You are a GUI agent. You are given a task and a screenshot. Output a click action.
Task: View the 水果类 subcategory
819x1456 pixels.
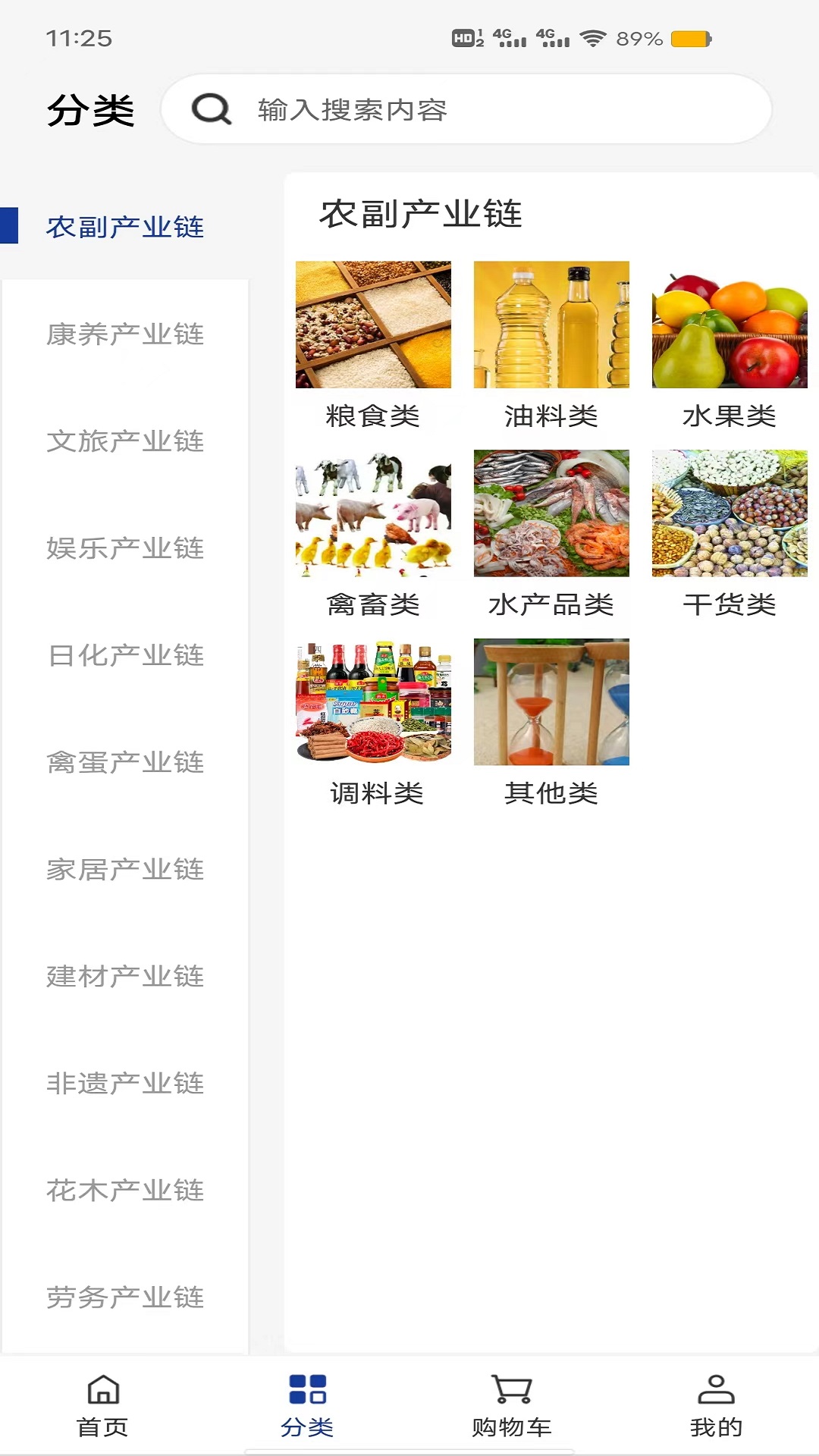730,345
